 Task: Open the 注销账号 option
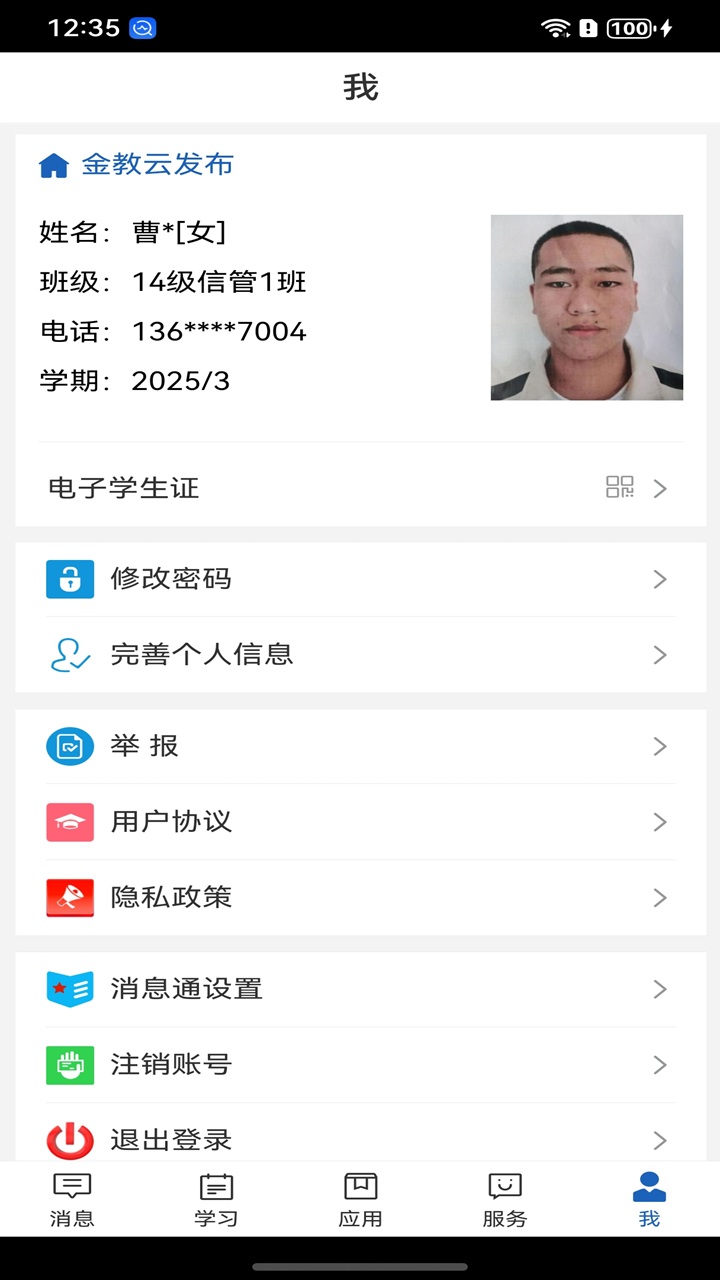coord(360,1064)
